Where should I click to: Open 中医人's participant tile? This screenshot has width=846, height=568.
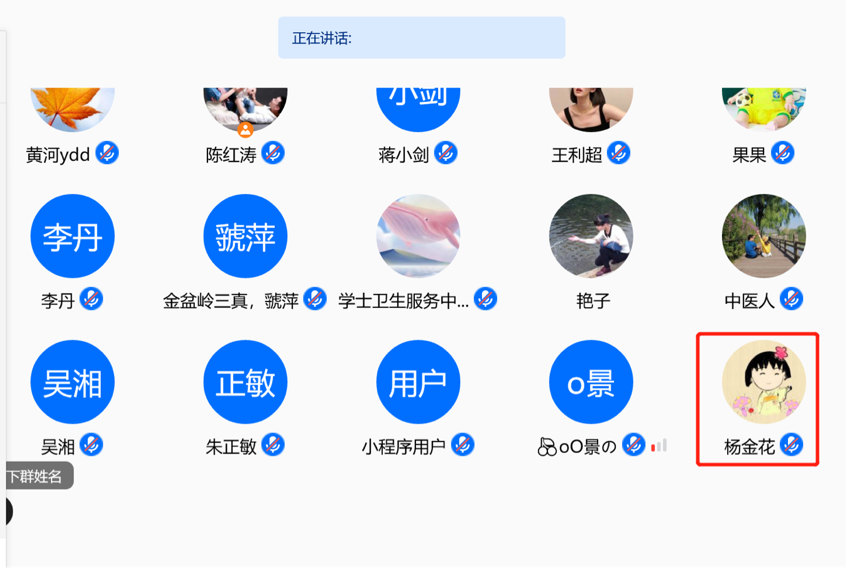(763, 237)
